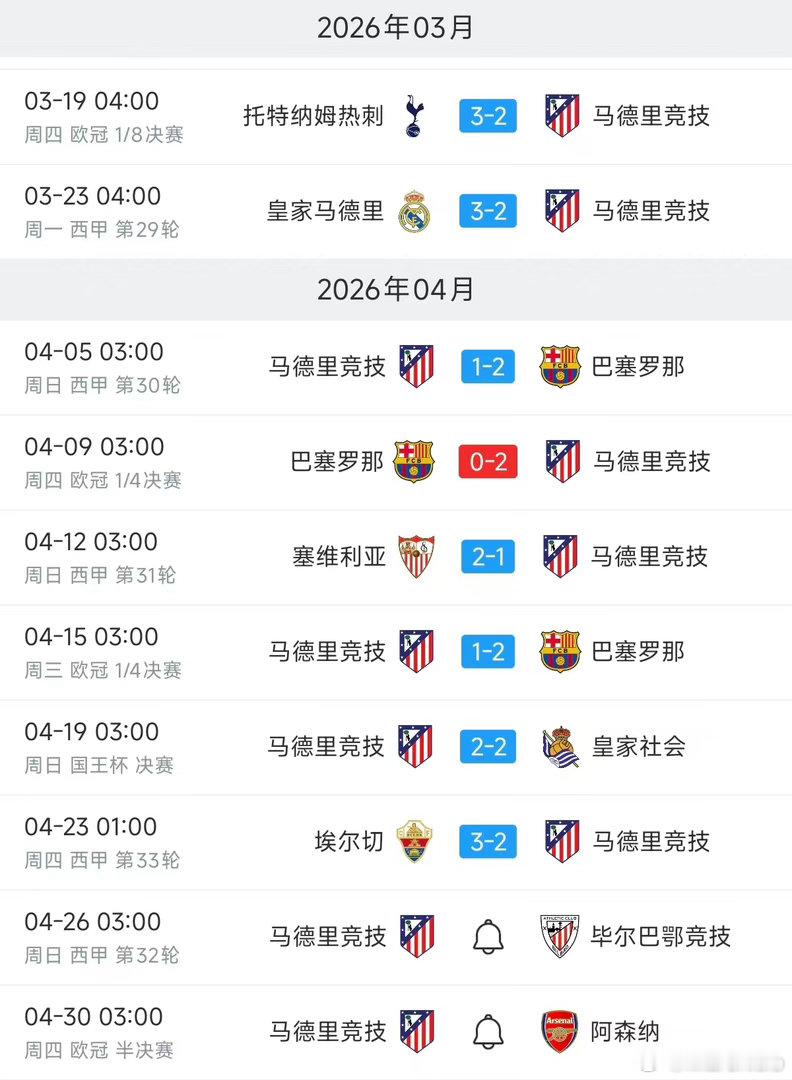
Task: Open the 2-2 Copa del Rey final score
Action: (487, 746)
